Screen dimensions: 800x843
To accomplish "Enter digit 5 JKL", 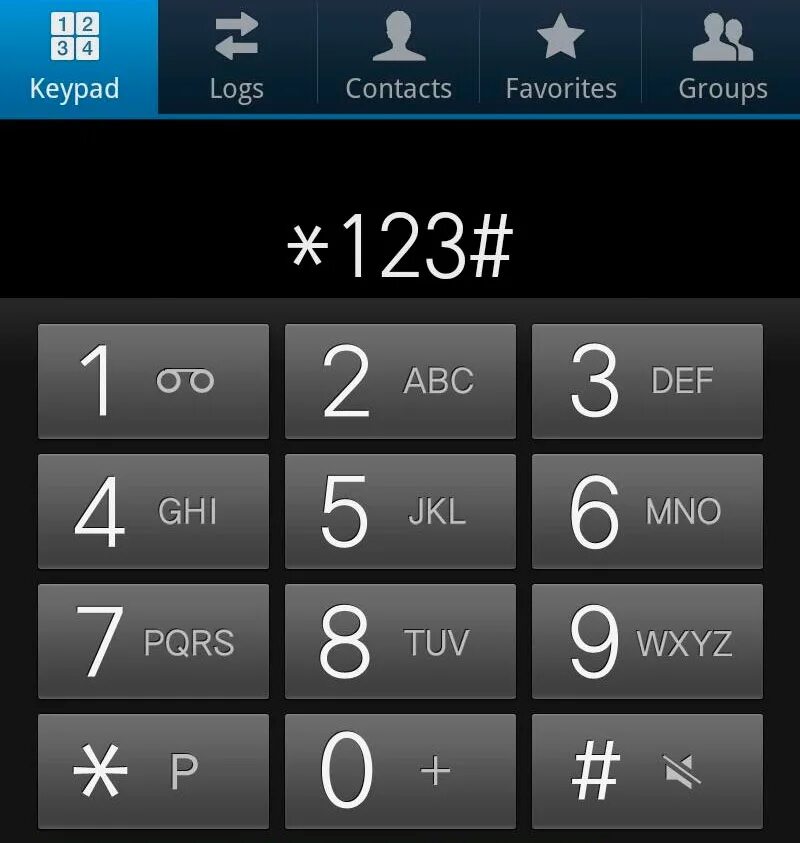I will (x=400, y=511).
